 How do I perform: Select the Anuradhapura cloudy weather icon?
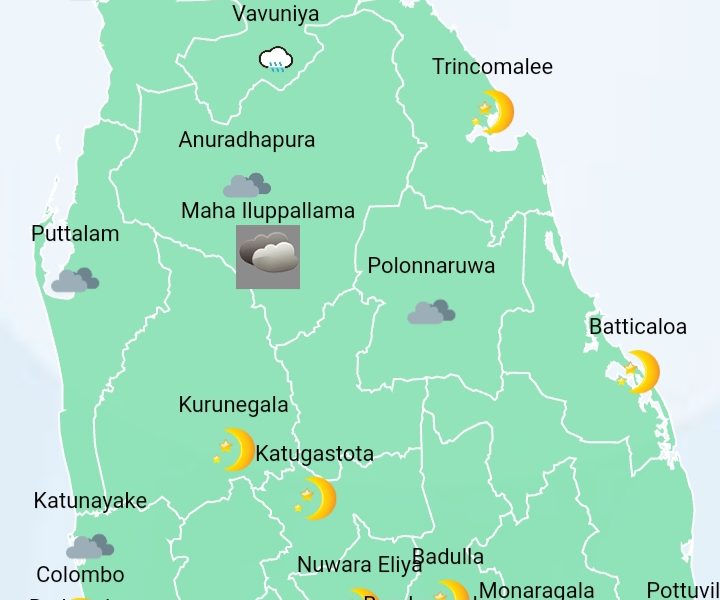247,185
